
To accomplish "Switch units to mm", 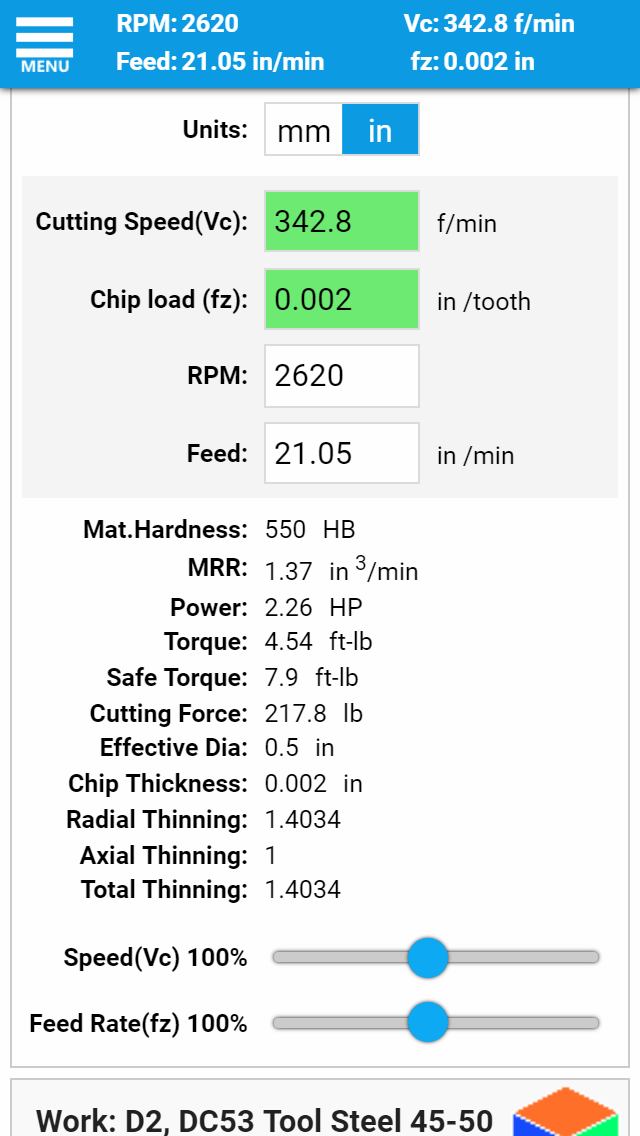I will coord(304,130).
